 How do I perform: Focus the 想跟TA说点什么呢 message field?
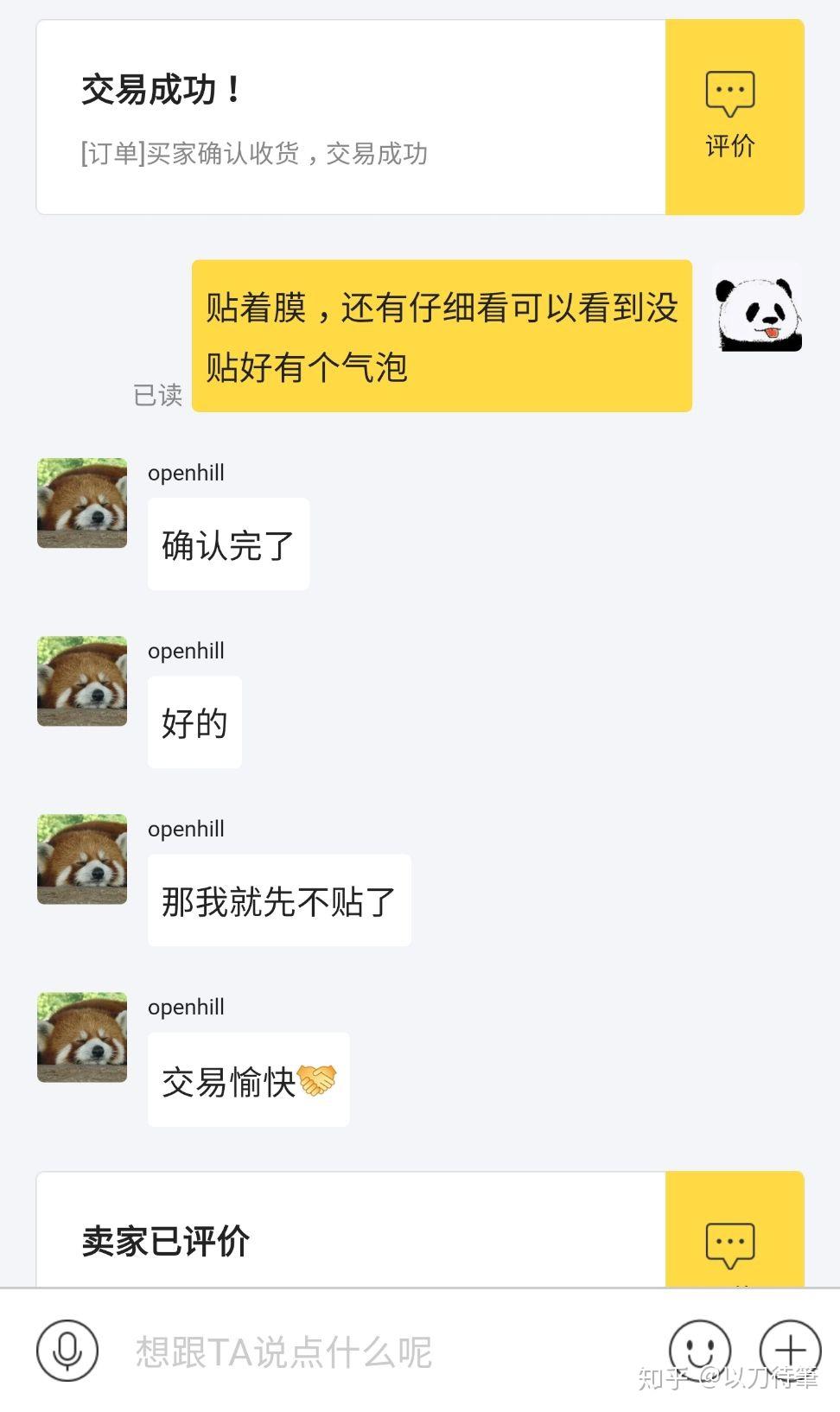click(x=380, y=1352)
